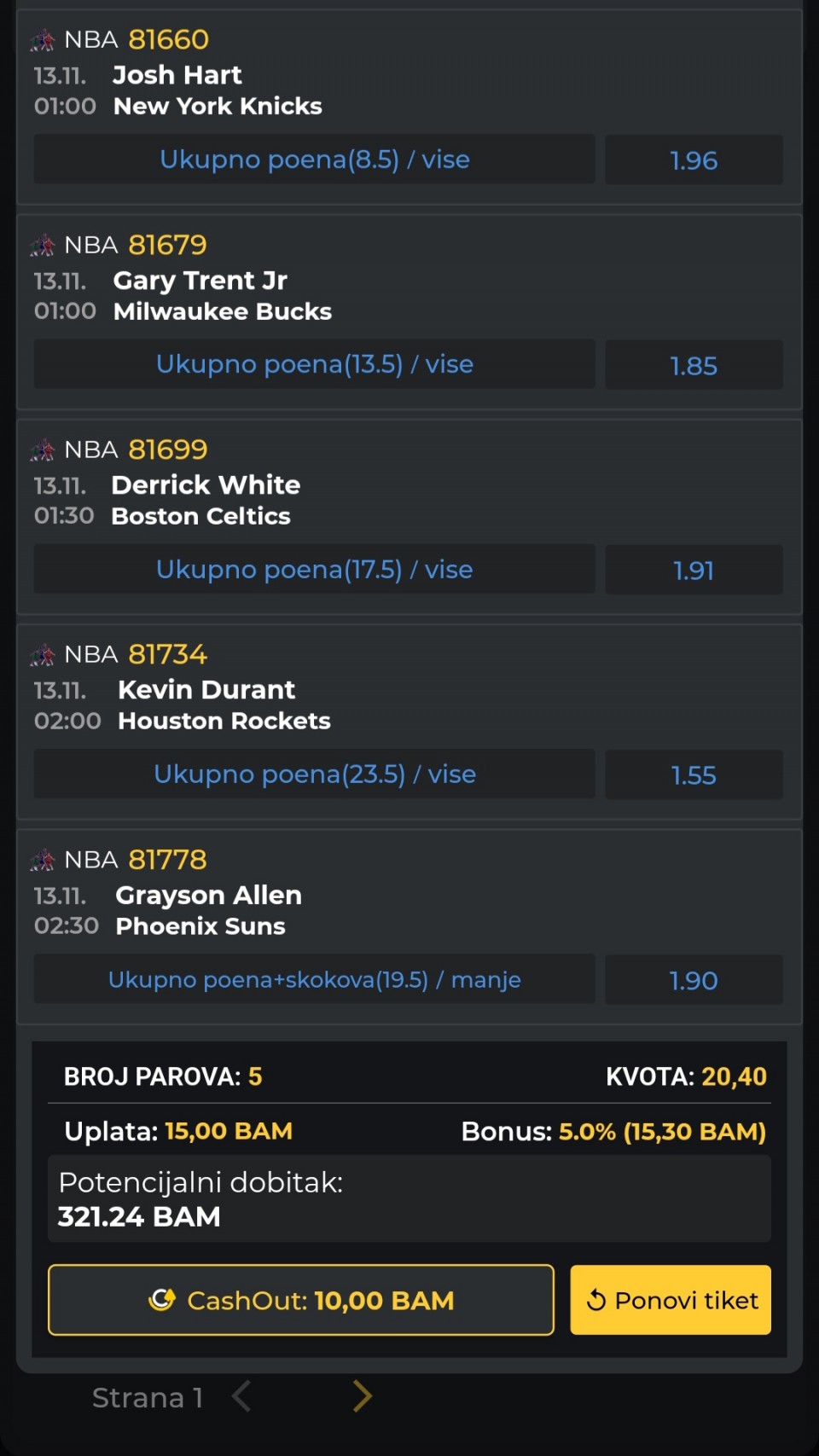Tap Ponovi tiket to repeat the ticket
The height and width of the screenshot is (1456, 819).
coord(671,1300)
